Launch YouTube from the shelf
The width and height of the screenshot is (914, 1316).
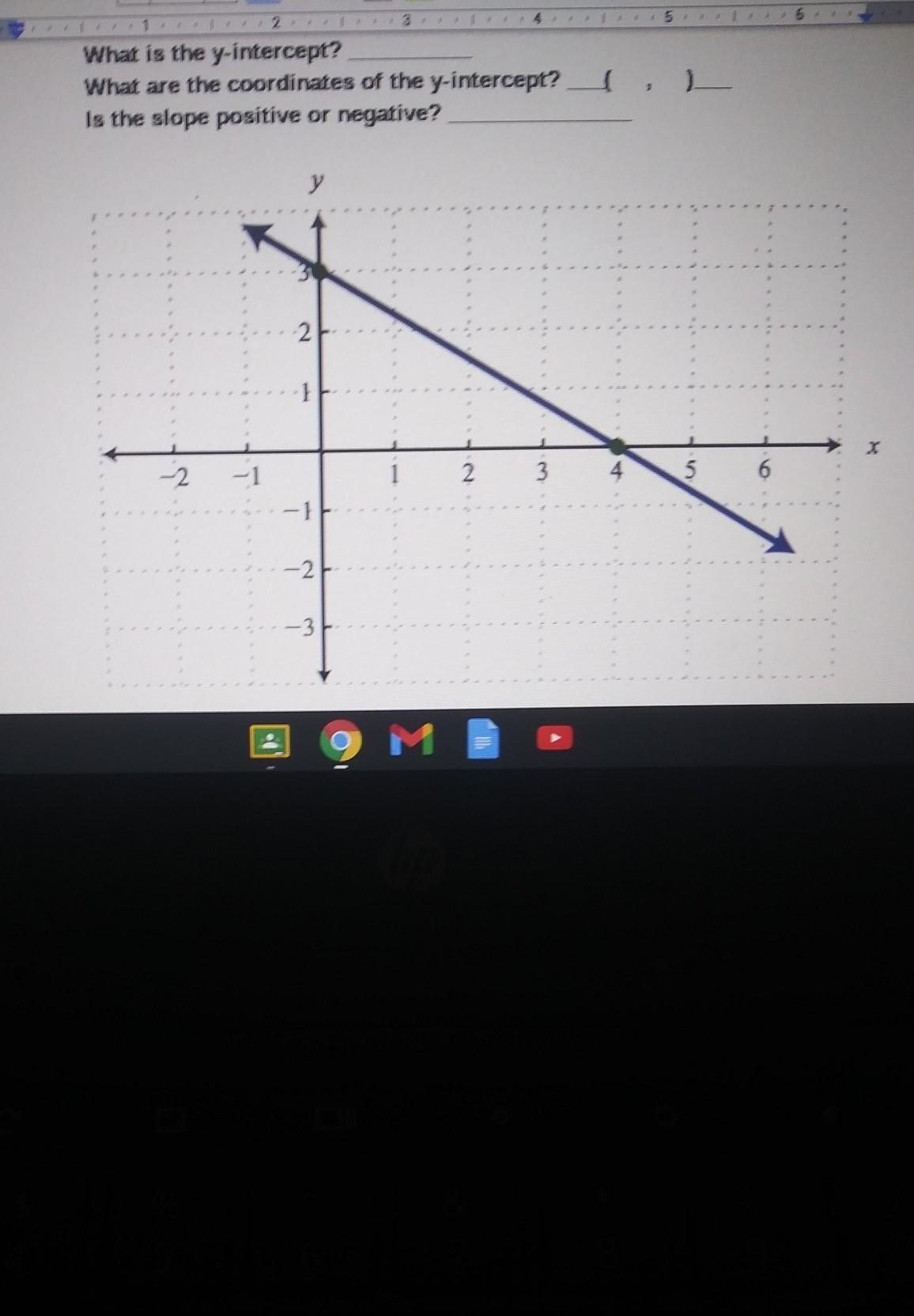tap(554, 739)
